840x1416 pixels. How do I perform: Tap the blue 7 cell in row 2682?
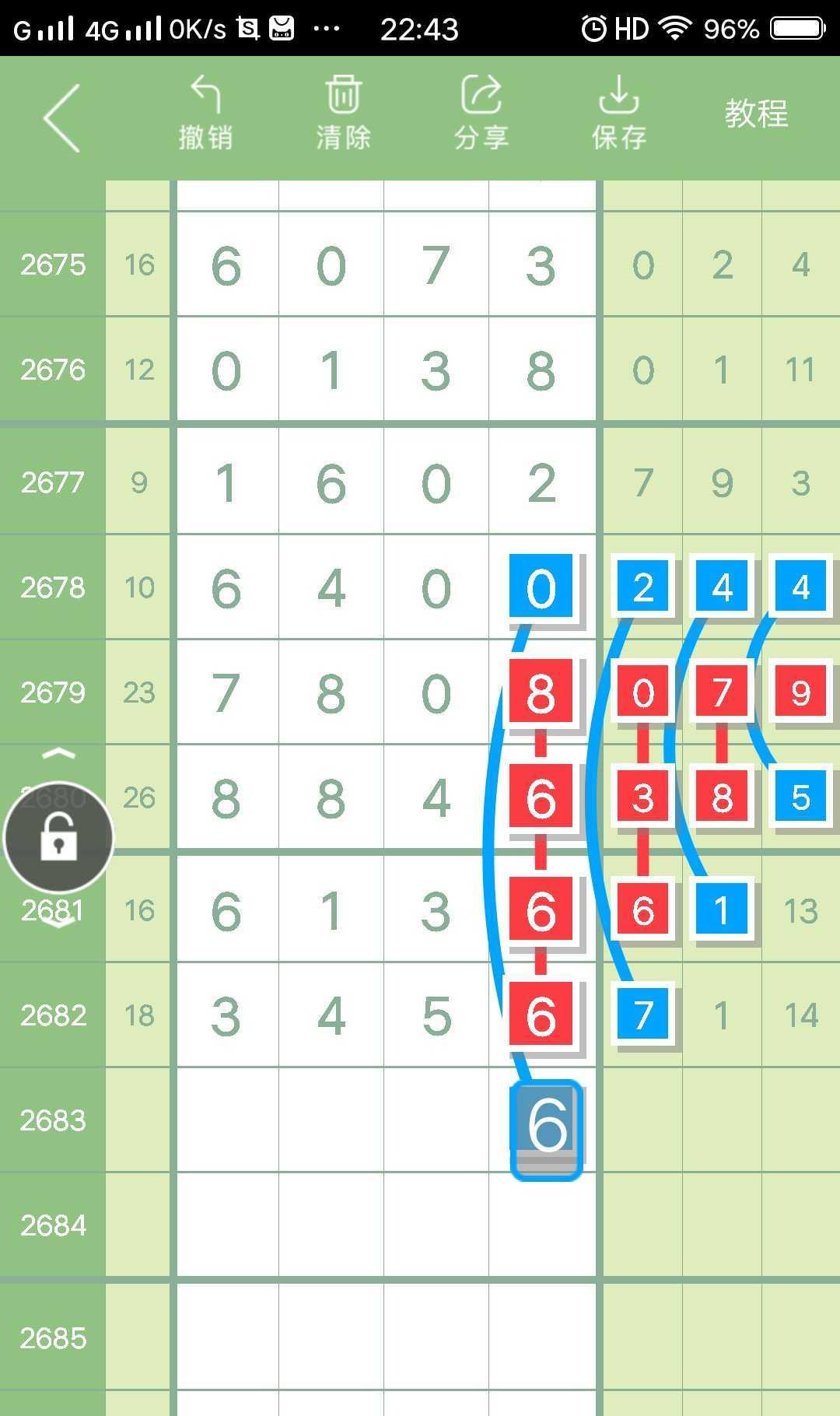pos(642,1015)
